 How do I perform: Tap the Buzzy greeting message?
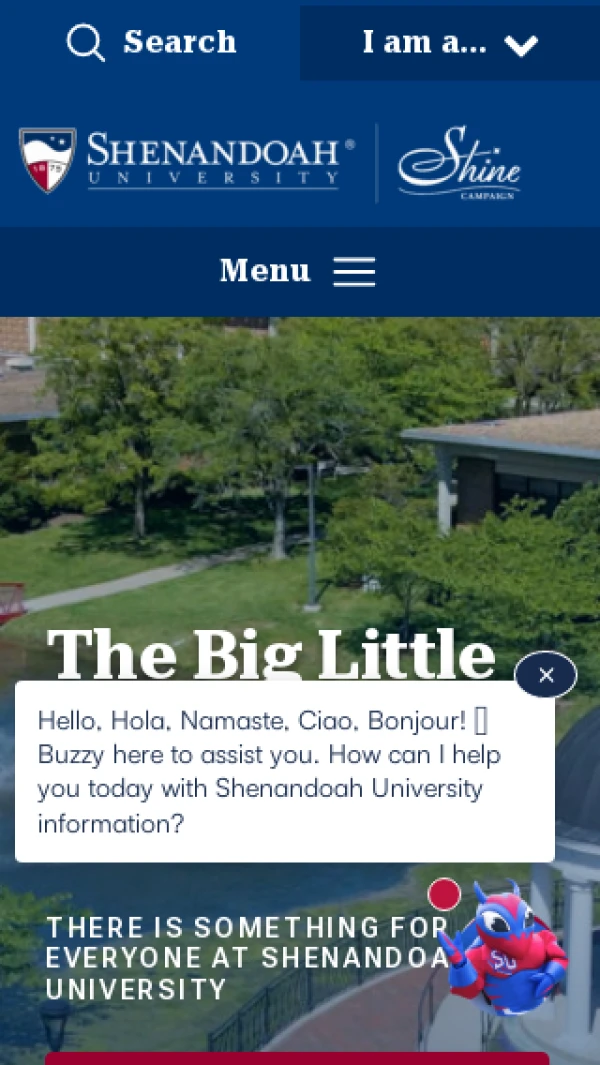click(285, 772)
